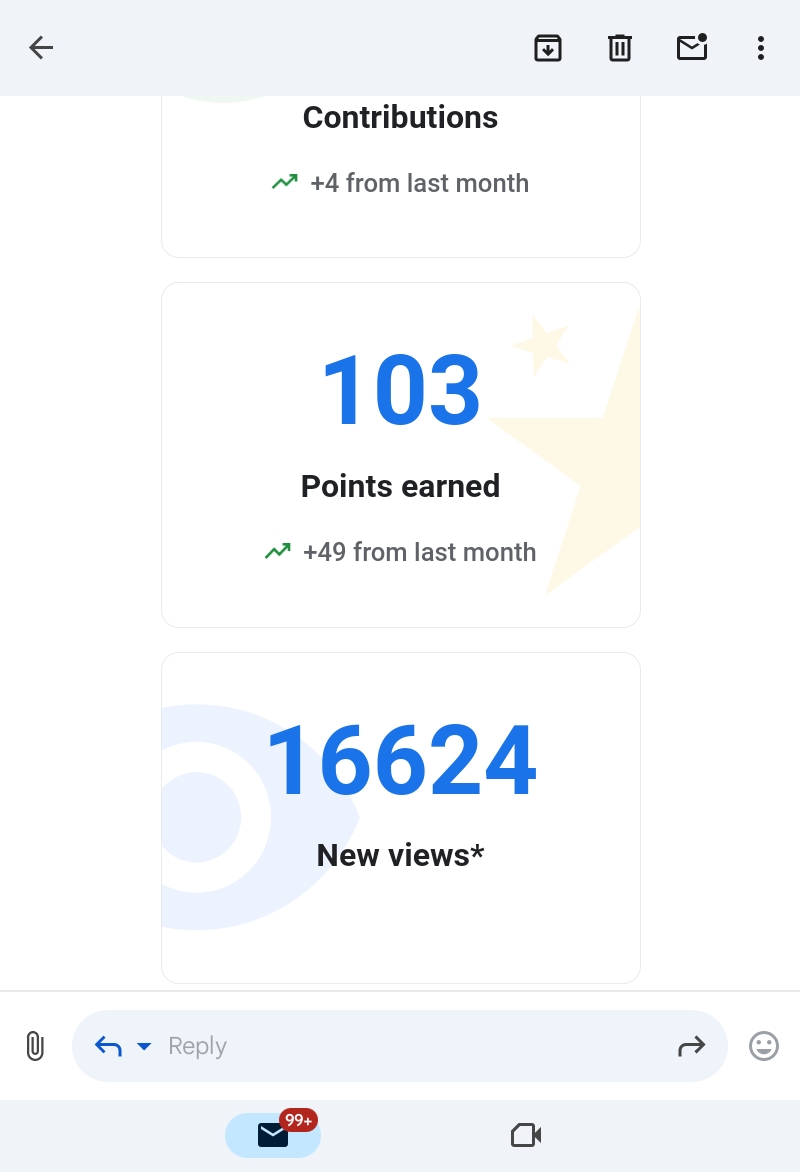Delete this email
The width and height of the screenshot is (800, 1172).
click(x=620, y=48)
